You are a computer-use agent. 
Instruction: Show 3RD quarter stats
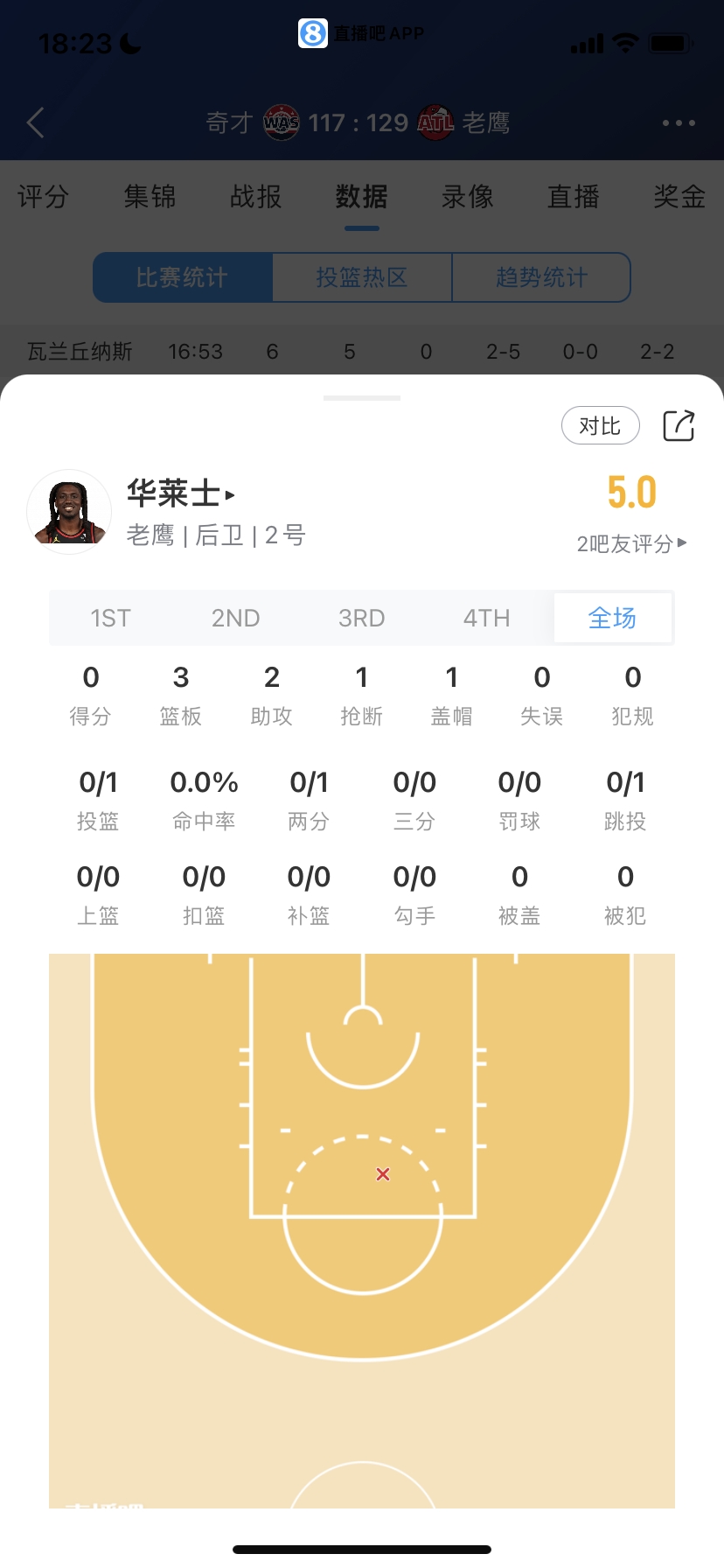point(361,619)
